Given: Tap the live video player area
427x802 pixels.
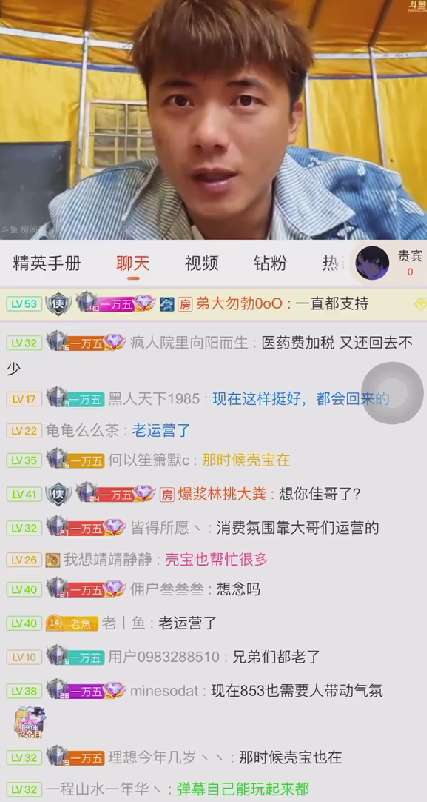Looking at the screenshot, I should 213,120.
